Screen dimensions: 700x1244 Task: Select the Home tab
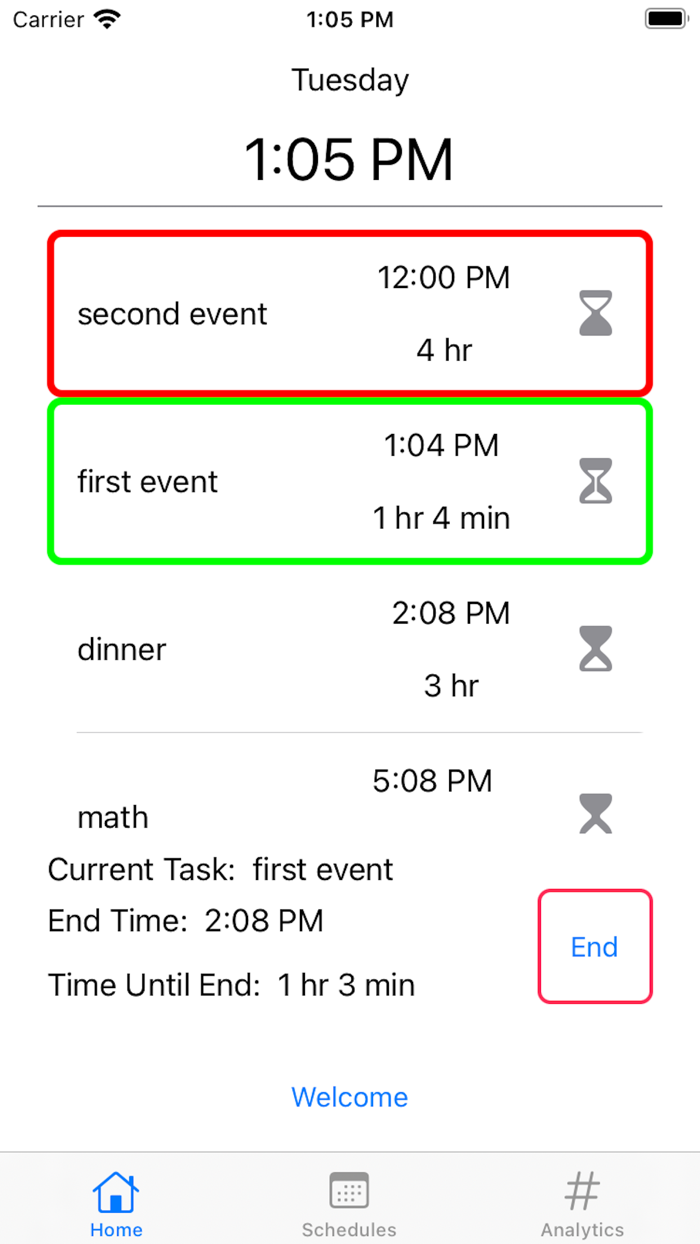click(116, 1205)
